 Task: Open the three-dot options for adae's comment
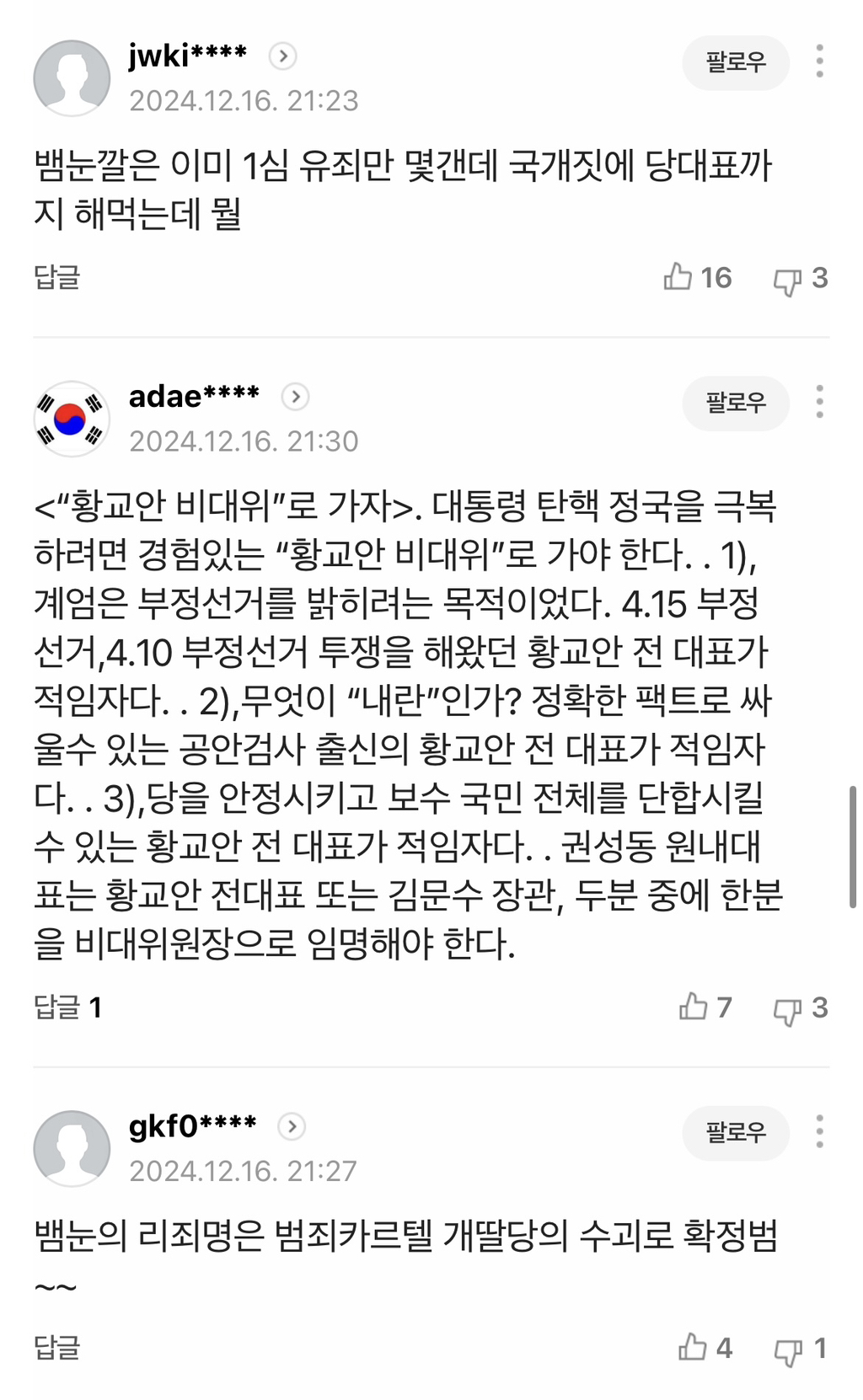[822, 404]
